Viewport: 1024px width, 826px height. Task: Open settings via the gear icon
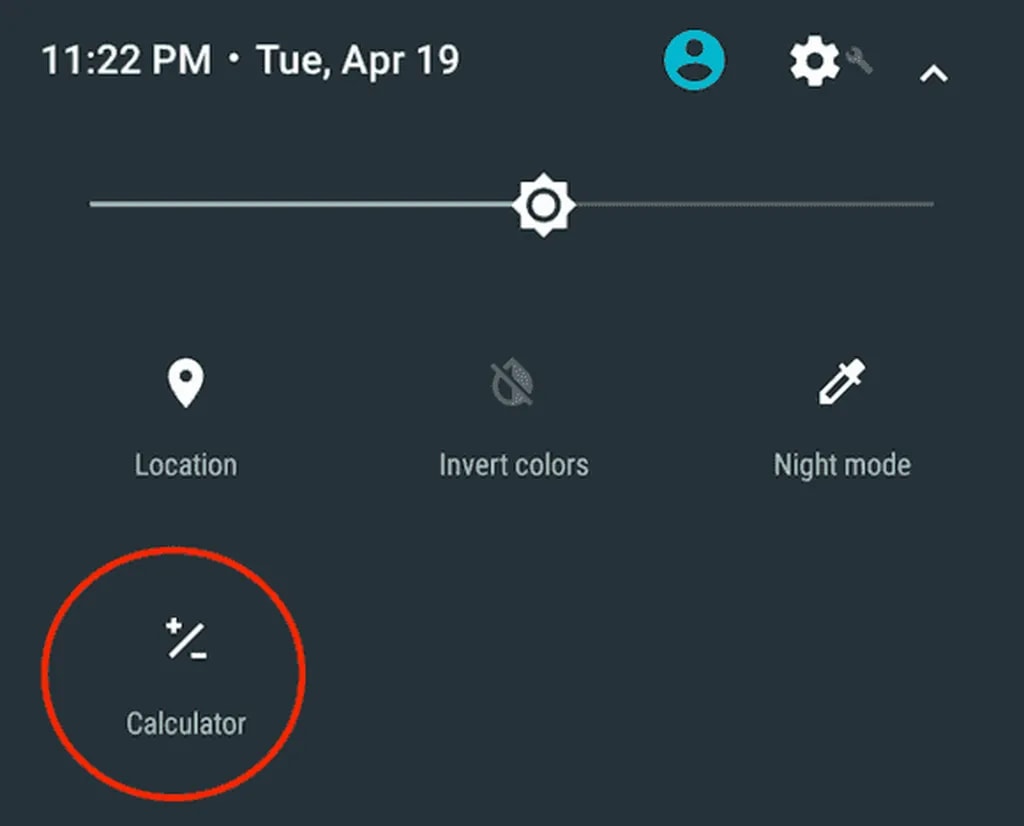pos(815,62)
